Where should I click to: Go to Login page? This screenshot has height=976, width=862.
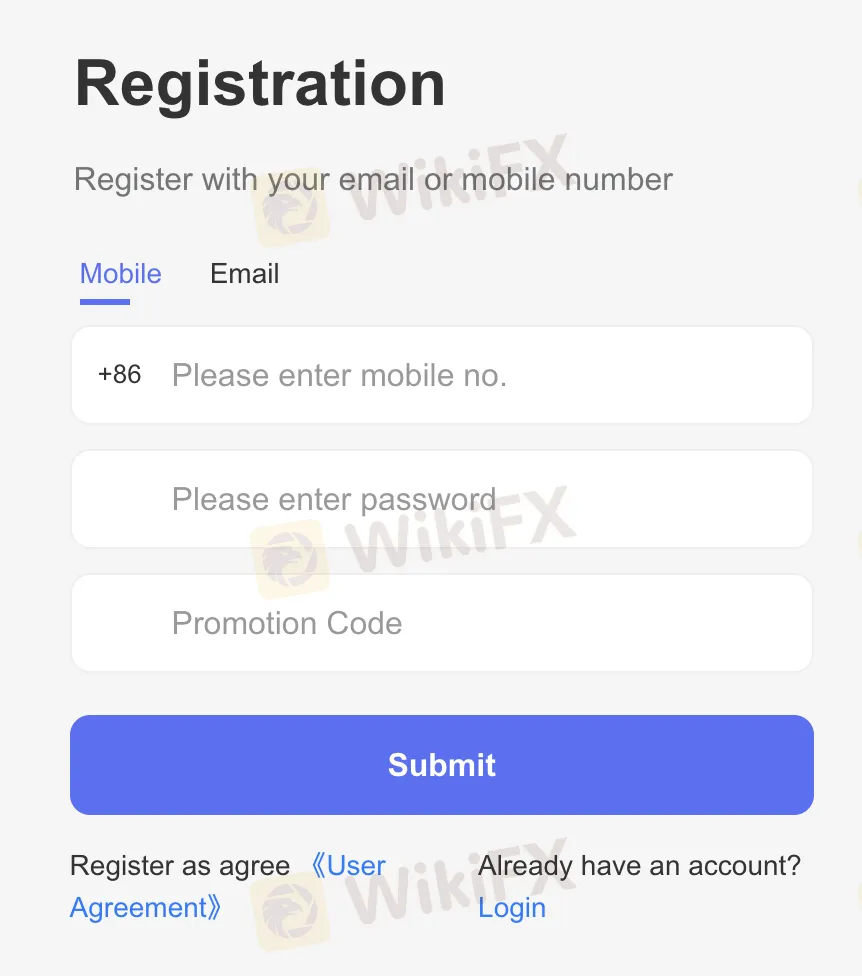coord(511,908)
